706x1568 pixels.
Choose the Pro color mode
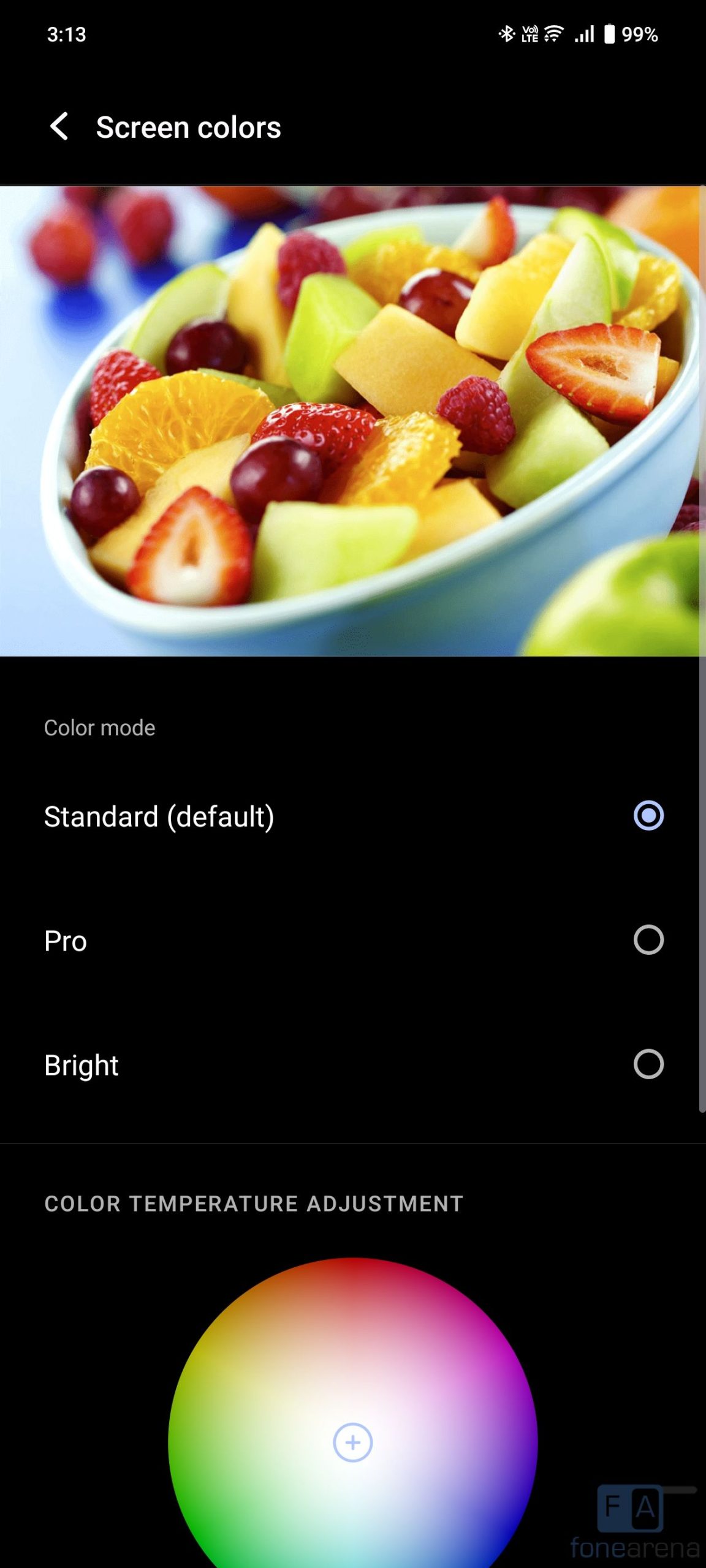pyautogui.click(x=648, y=940)
